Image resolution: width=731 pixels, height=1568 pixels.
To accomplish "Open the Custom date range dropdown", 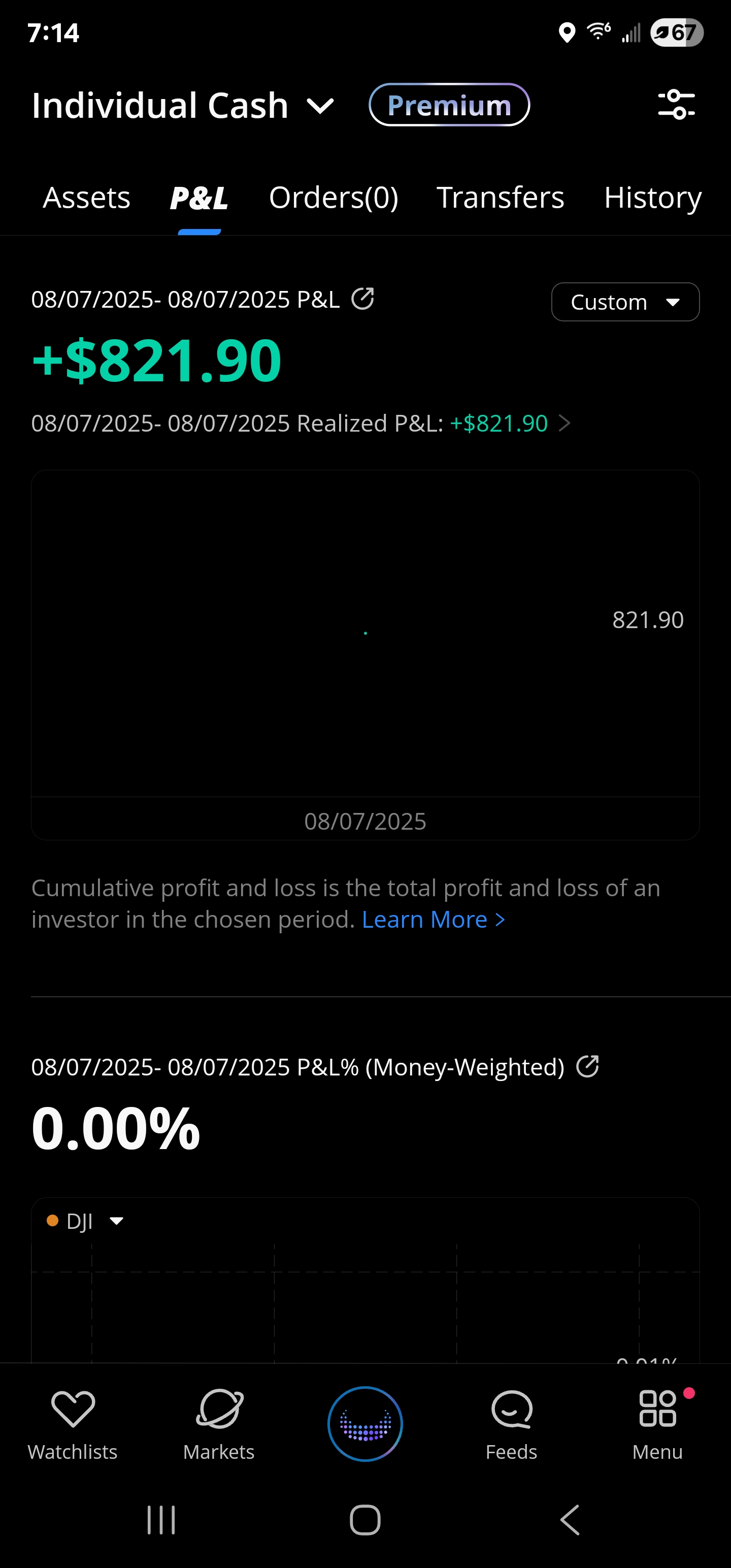I will coord(625,302).
